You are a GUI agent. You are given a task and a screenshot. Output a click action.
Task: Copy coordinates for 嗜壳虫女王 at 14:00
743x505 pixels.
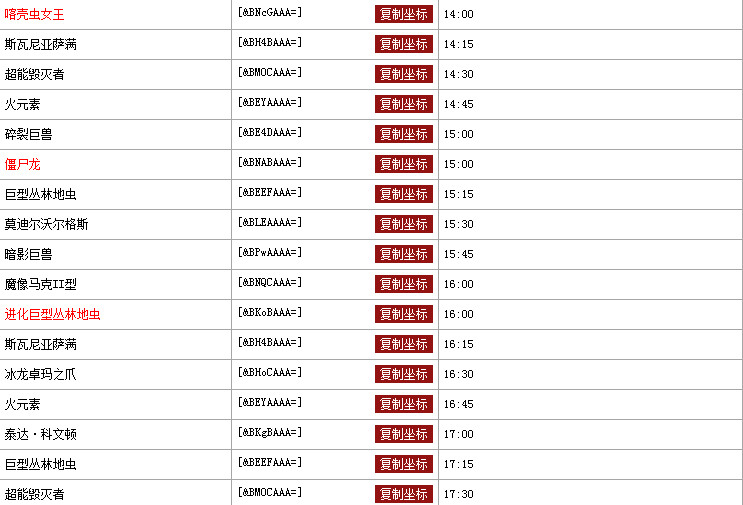click(404, 14)
